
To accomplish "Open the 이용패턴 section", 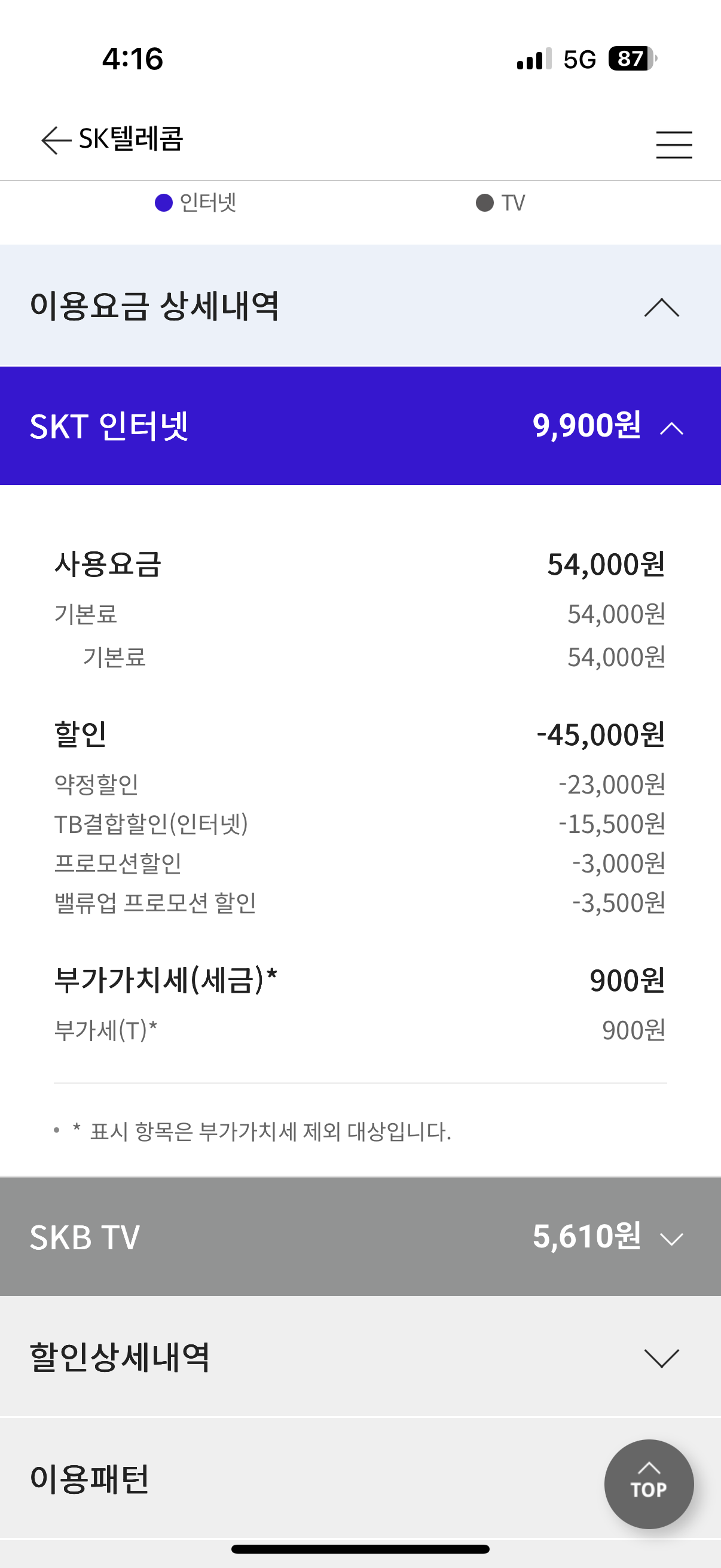I will click(x=360, y=1479).
